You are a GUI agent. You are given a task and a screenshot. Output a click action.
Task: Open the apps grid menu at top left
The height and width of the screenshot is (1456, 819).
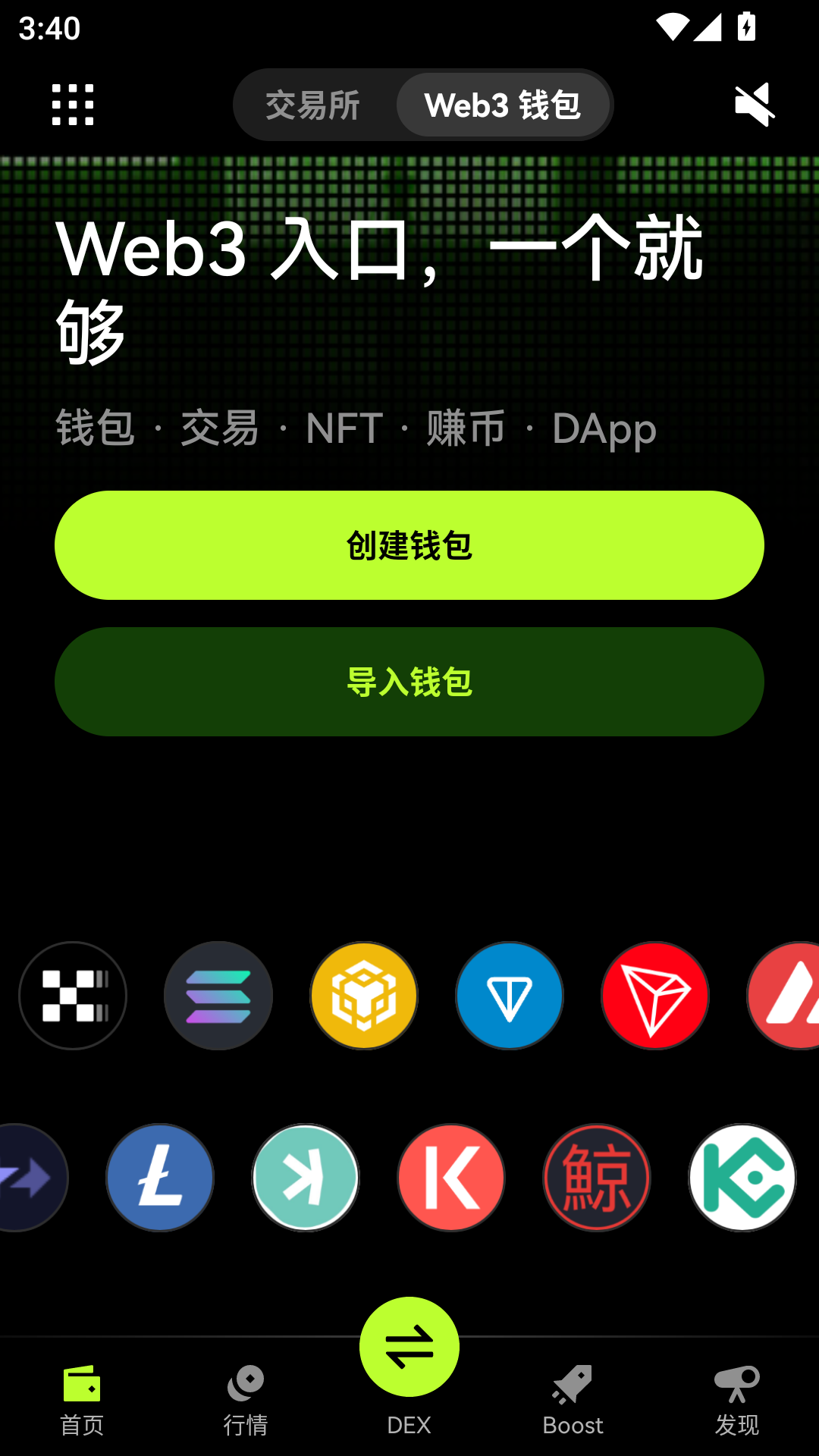(73, 105)
